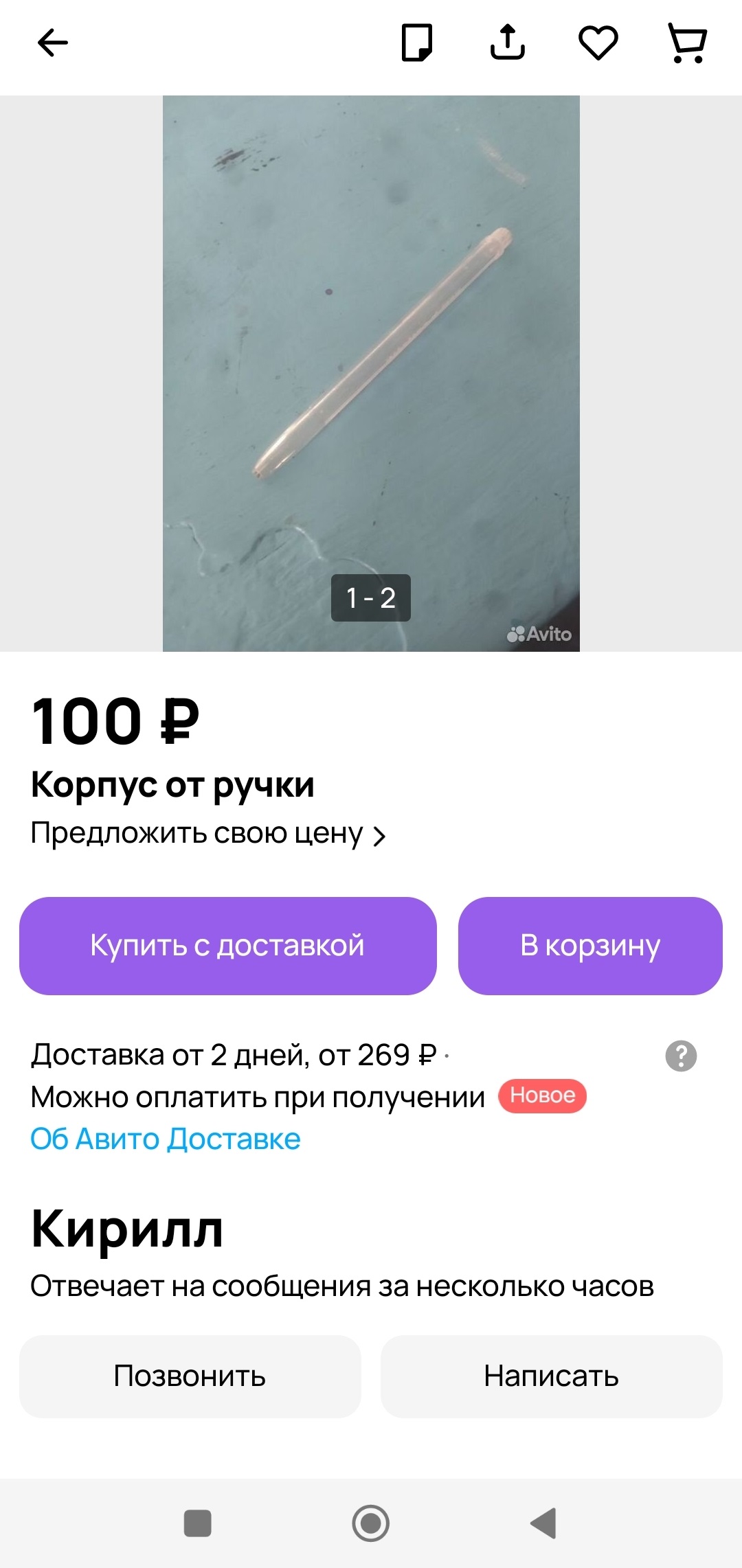
Task: Tap the system home button
Action: click(371, 1523)
